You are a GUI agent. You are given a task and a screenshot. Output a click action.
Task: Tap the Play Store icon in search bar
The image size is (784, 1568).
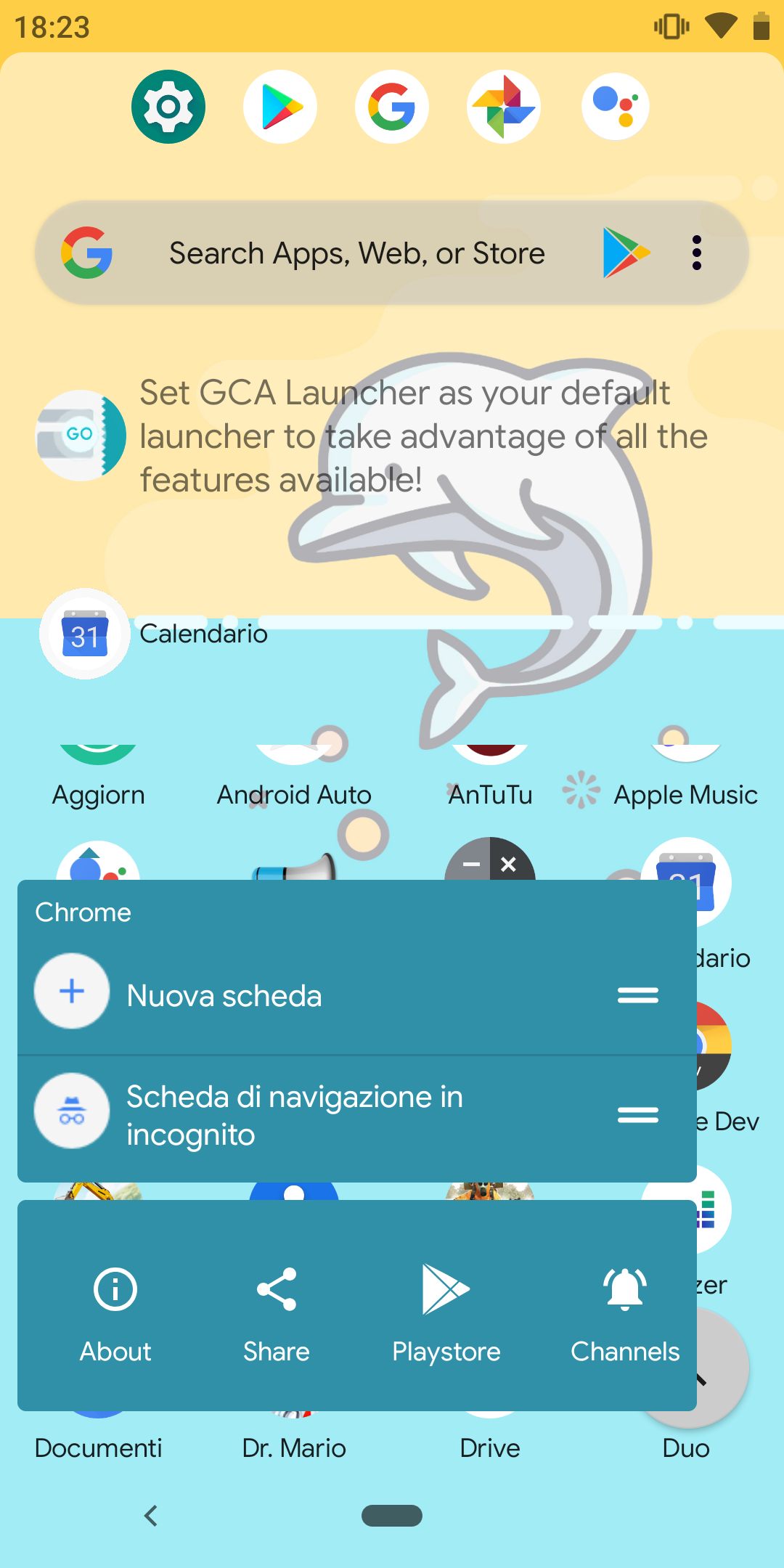[x=626, y=253]
